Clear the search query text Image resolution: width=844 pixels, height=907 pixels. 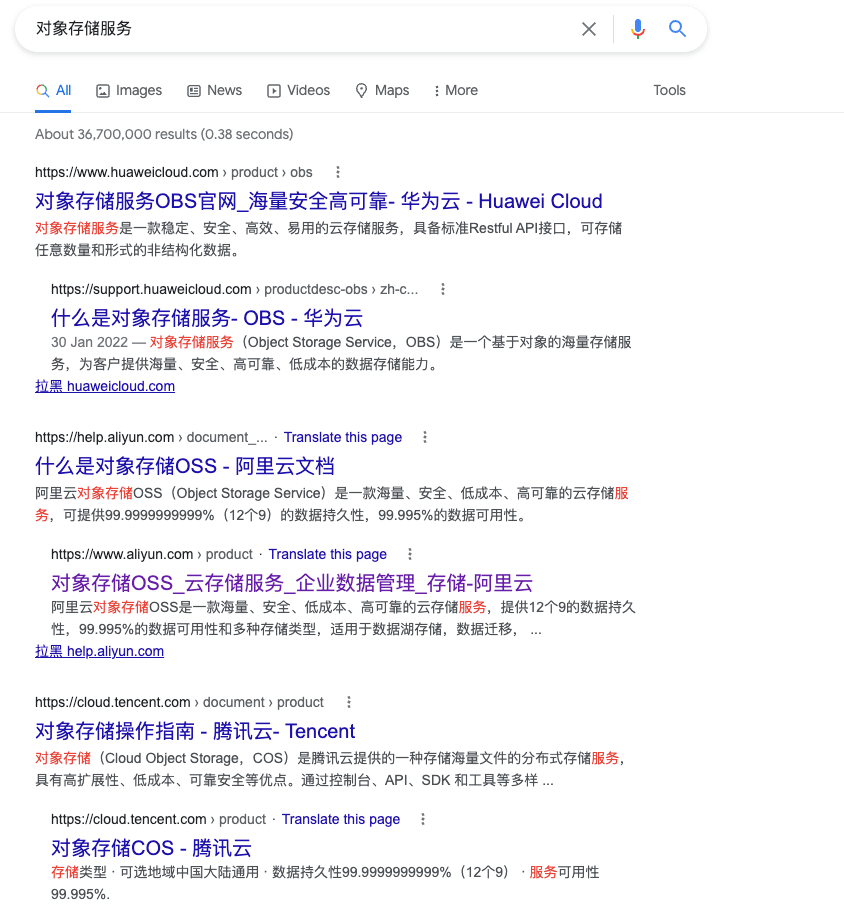[x=589, y=29]
